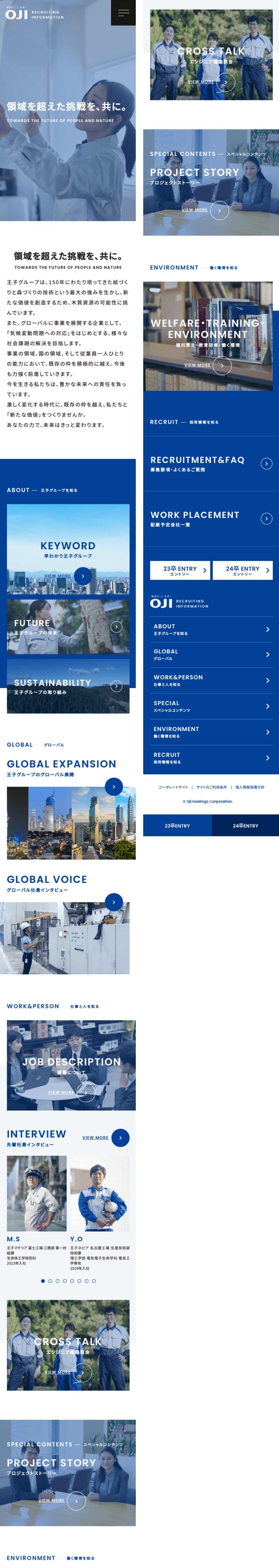The width and height of the screenshot is (279, 1568).
Task: Open RECRUITMENT&FAQ page
Action: click(211, 464)
